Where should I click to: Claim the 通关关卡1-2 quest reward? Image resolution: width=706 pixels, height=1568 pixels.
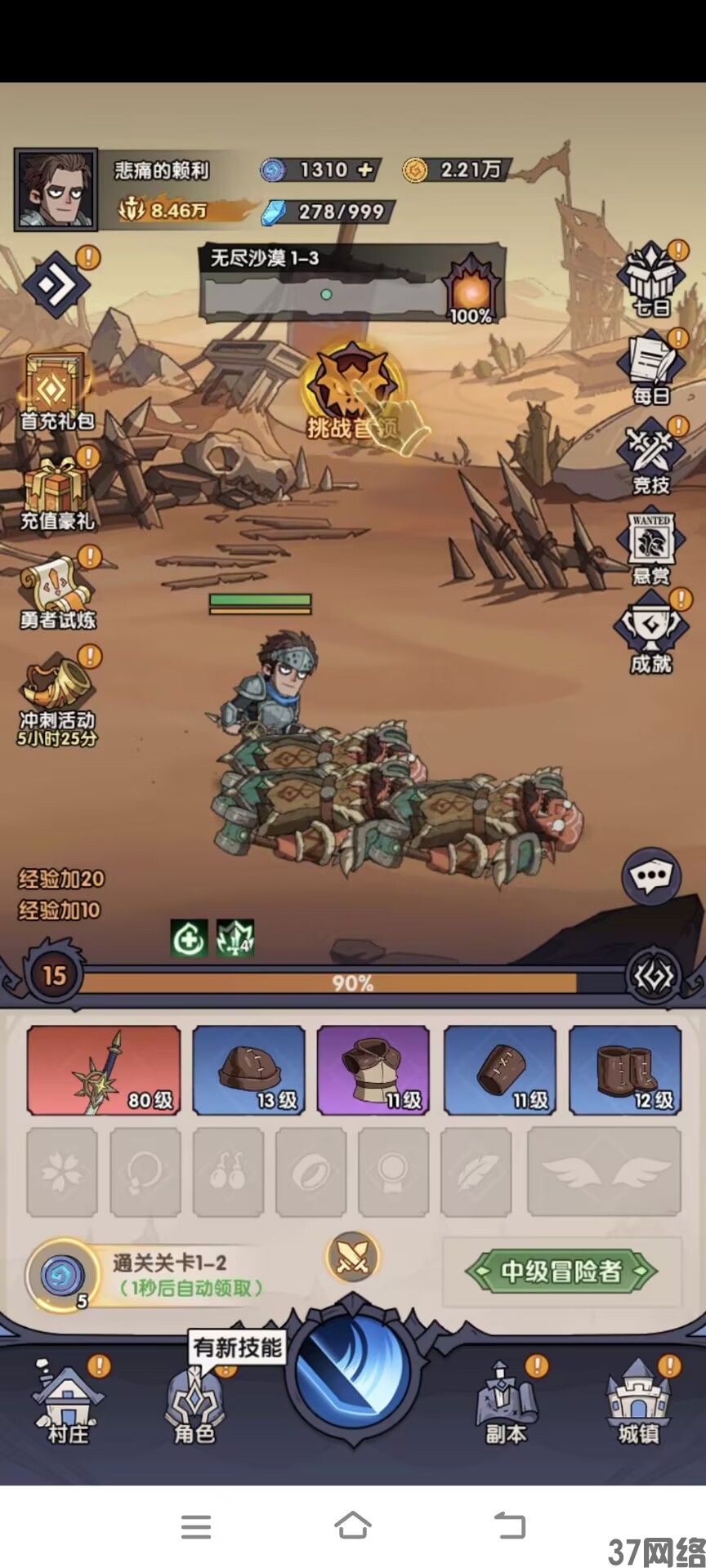[147, 1275]
